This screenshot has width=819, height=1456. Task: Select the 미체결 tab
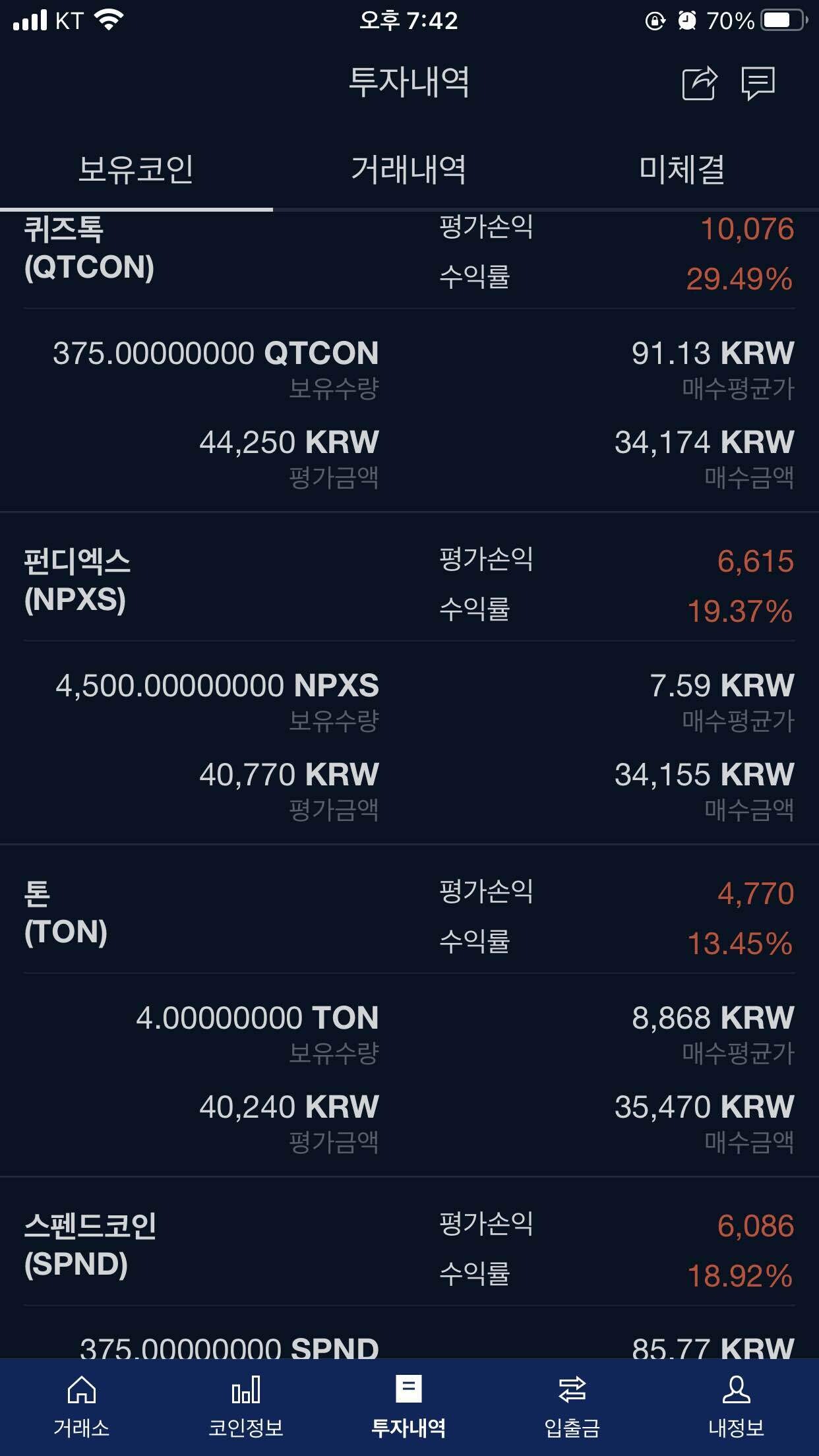[x=682, y=169]
